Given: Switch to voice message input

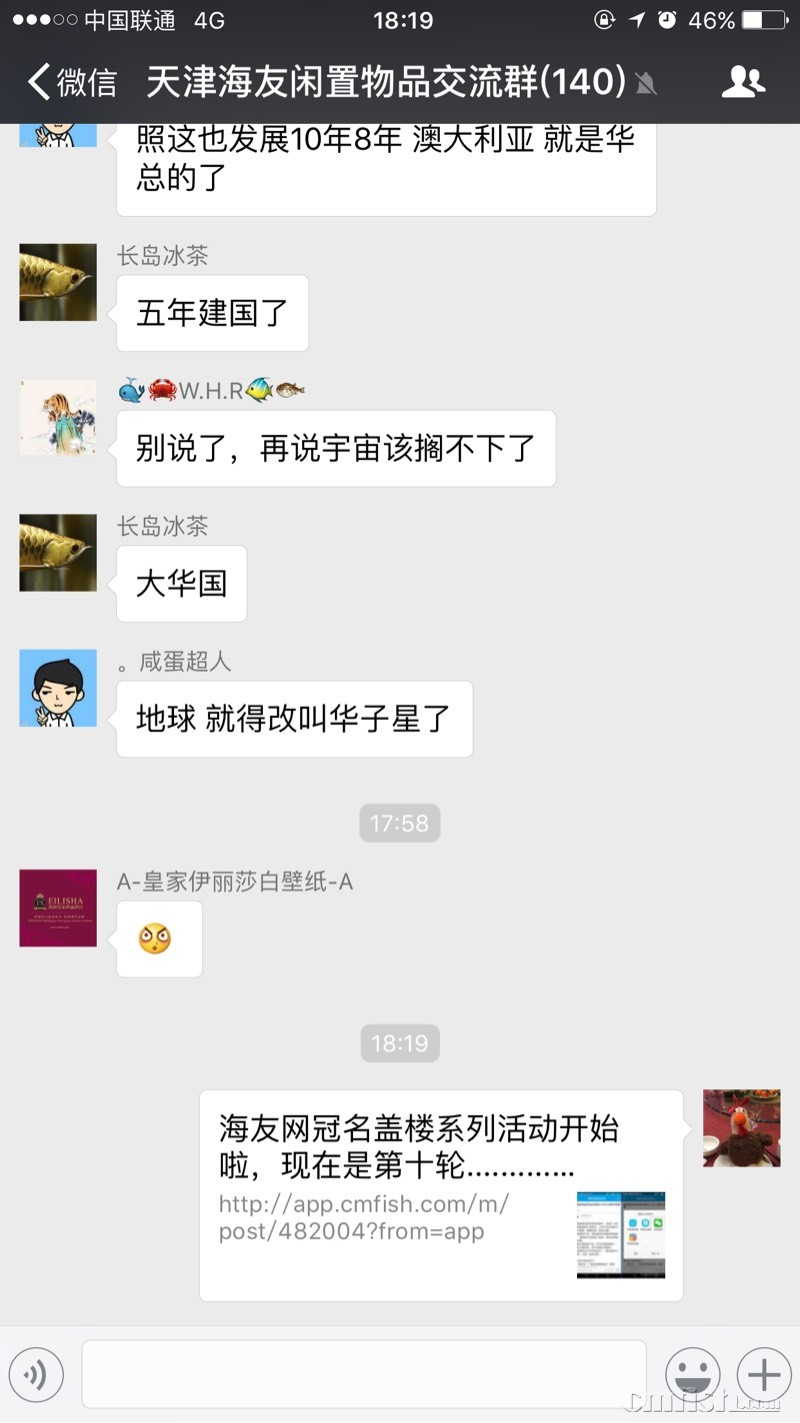Looking at the screenshot, I should (36, 1375).
